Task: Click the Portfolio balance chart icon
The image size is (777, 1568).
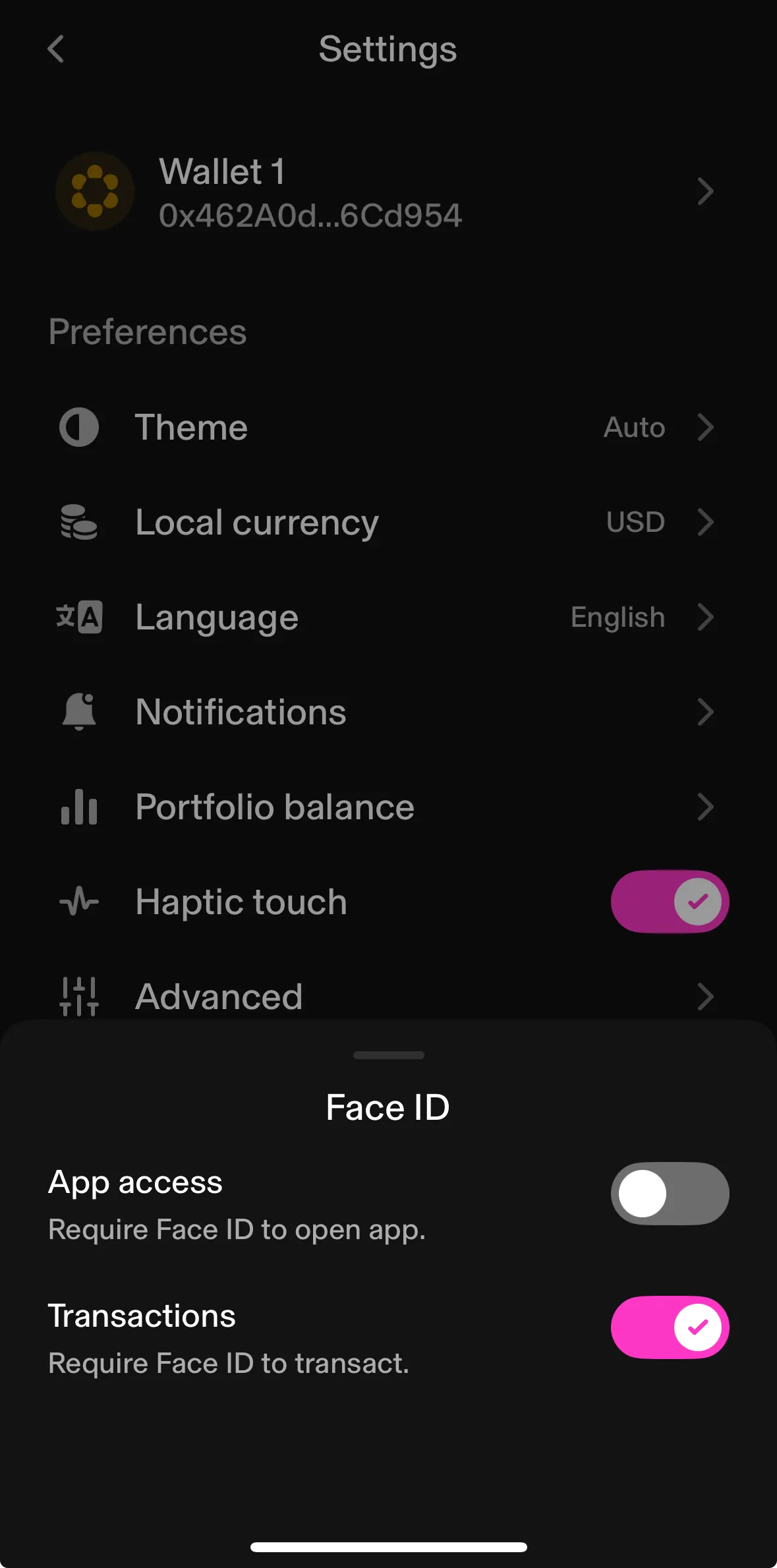Action: coord(78,807)
